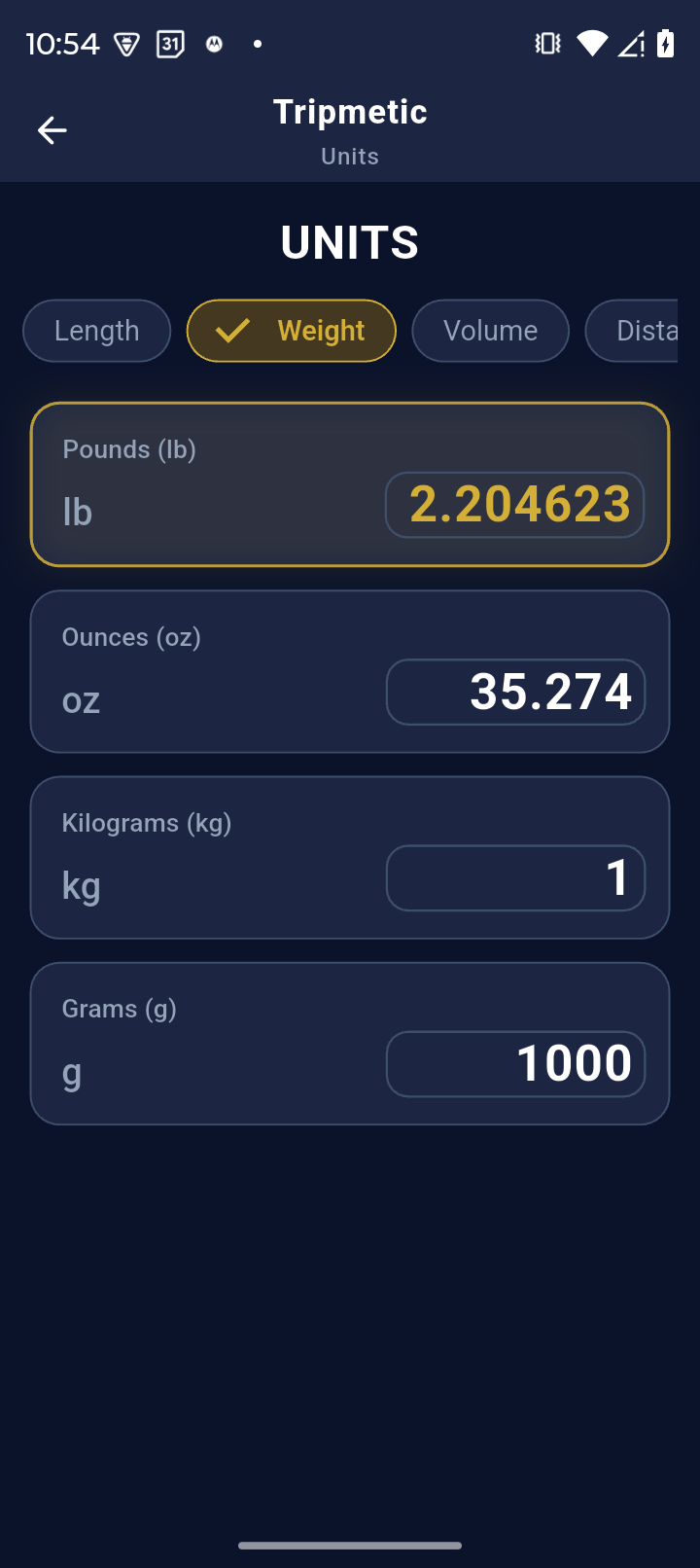Screen dimensions: 700x1568
Task: Tap the calendar notification icon showing 31
Action: tap(169, 44)
